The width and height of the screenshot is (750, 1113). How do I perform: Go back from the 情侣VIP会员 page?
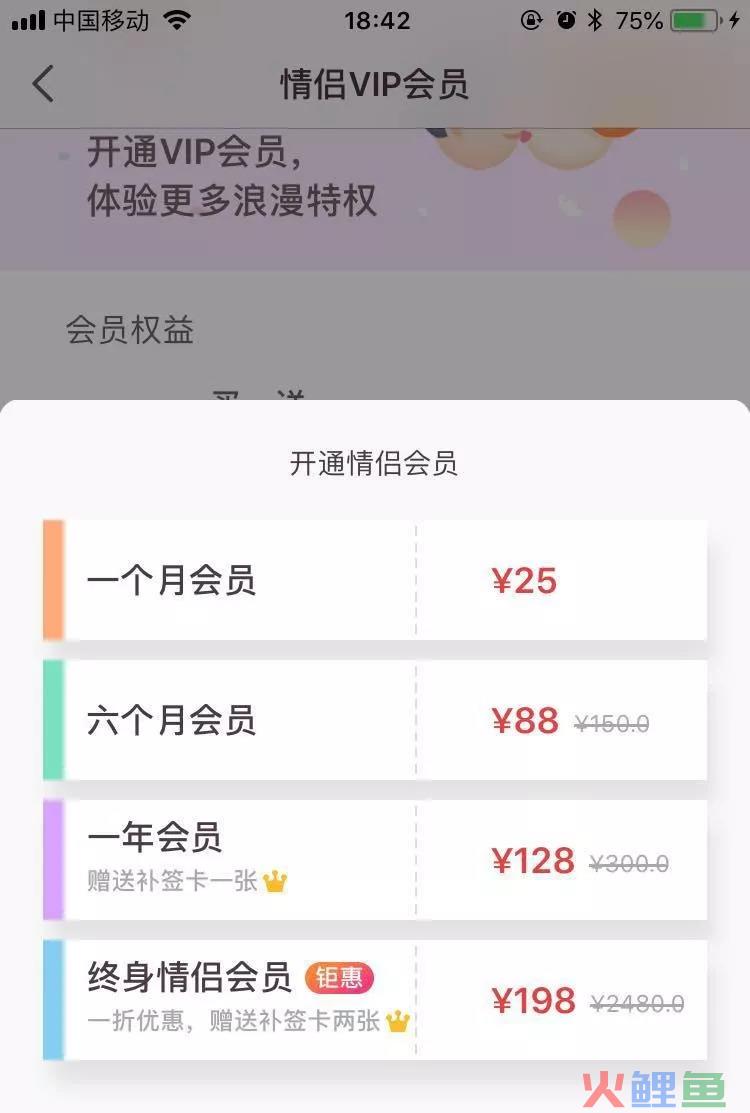43,84
